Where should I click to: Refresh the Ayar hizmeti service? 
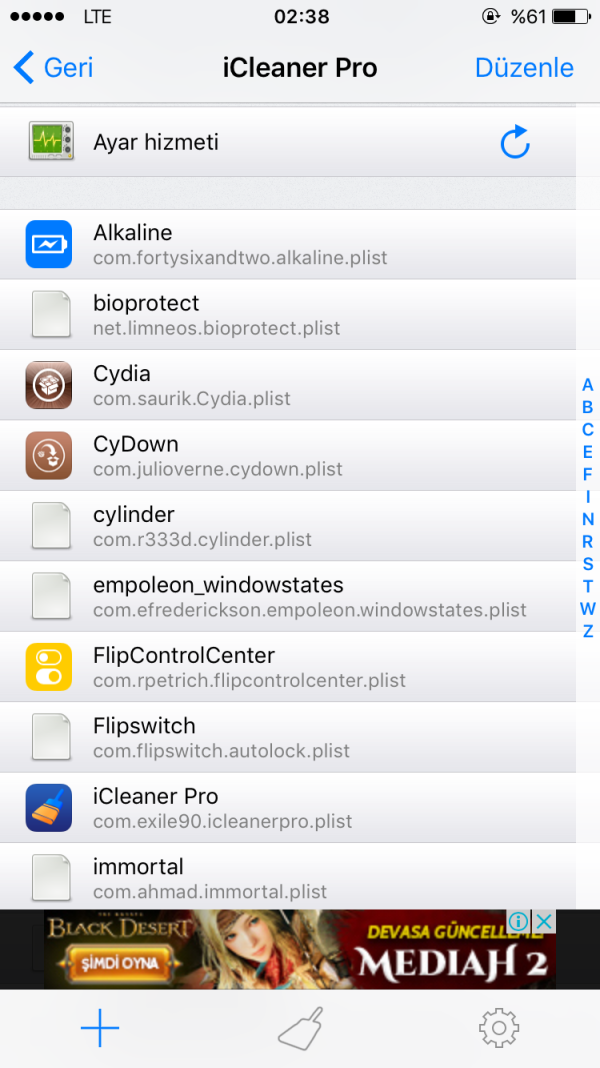coord(514,143)
